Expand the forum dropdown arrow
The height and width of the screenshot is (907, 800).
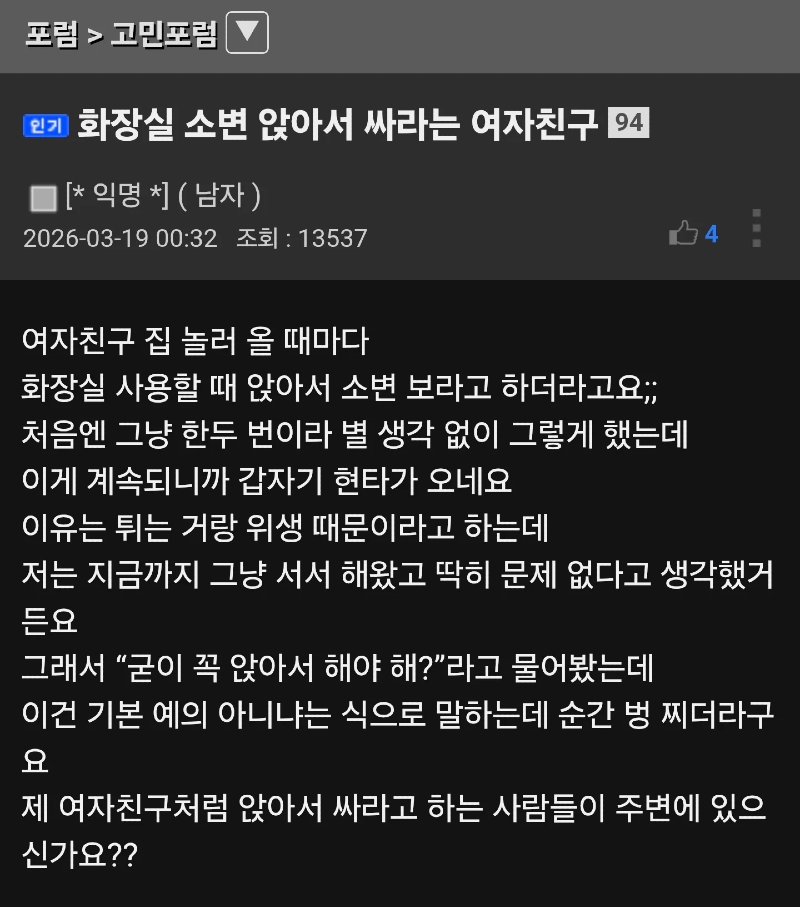tap(247, 35)
